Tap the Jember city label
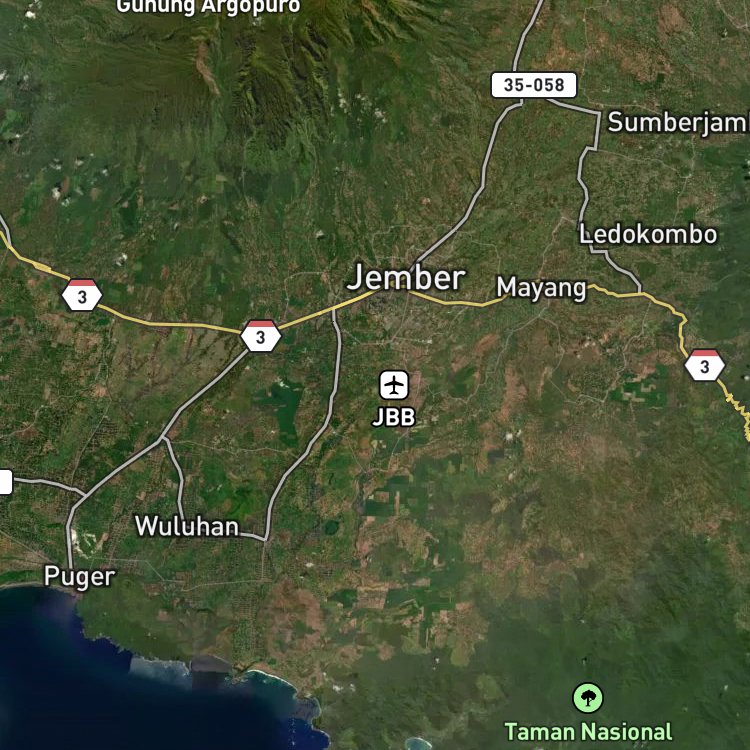Viewport: 750px width, 750px height. 406,278
